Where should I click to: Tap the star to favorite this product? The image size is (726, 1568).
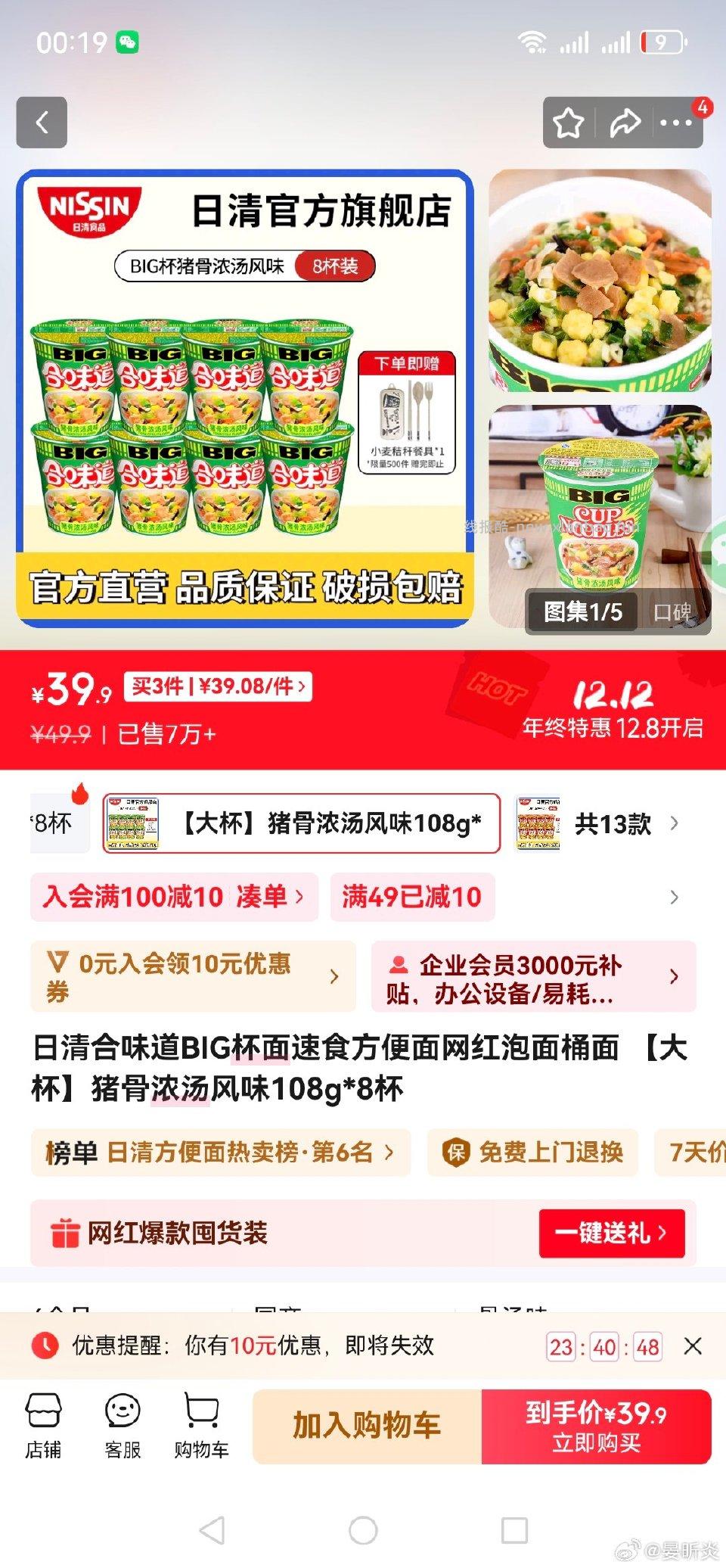[x=568, y=121]
